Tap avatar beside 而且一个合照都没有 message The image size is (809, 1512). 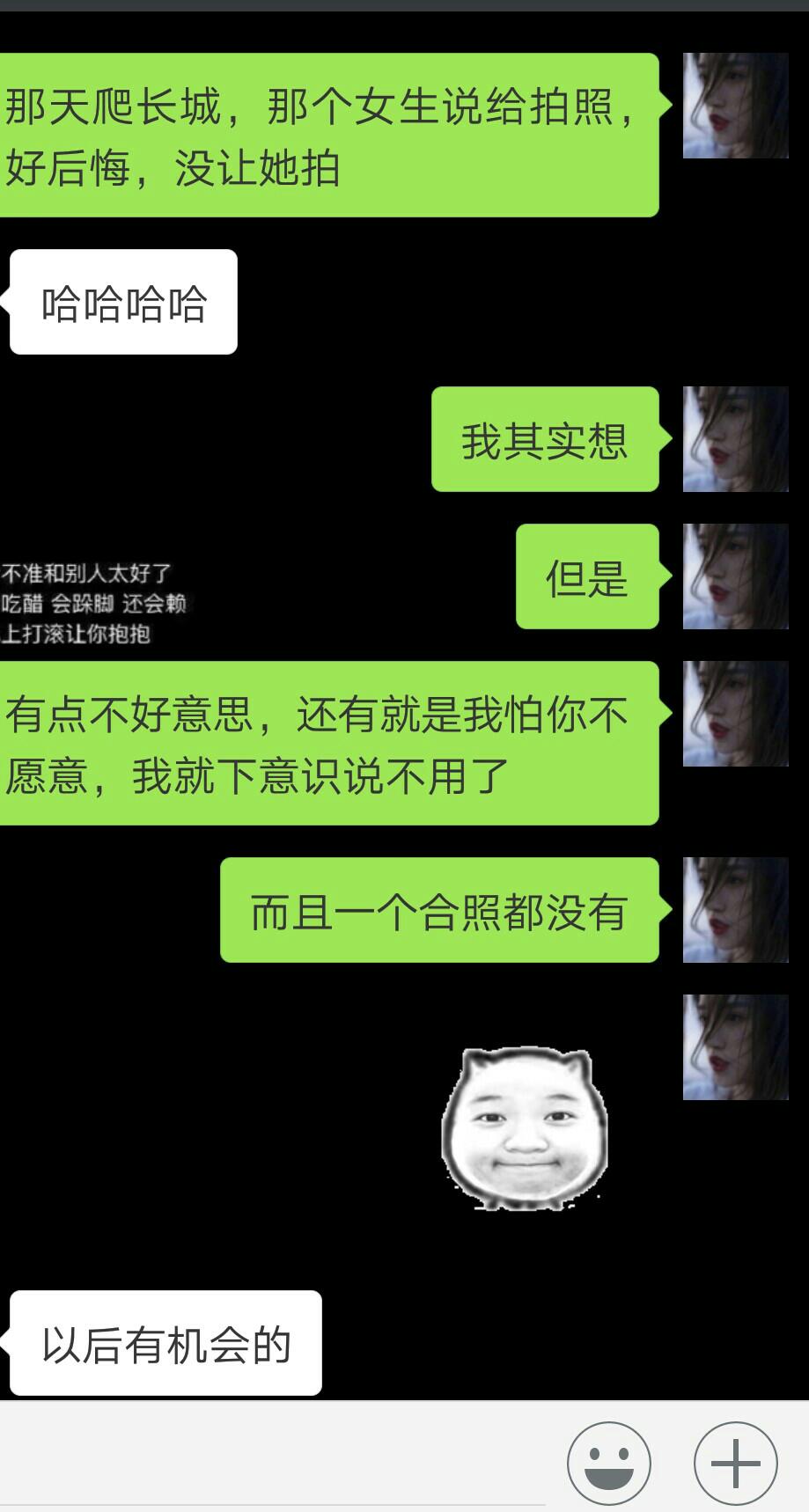click(x=735, y=909)
